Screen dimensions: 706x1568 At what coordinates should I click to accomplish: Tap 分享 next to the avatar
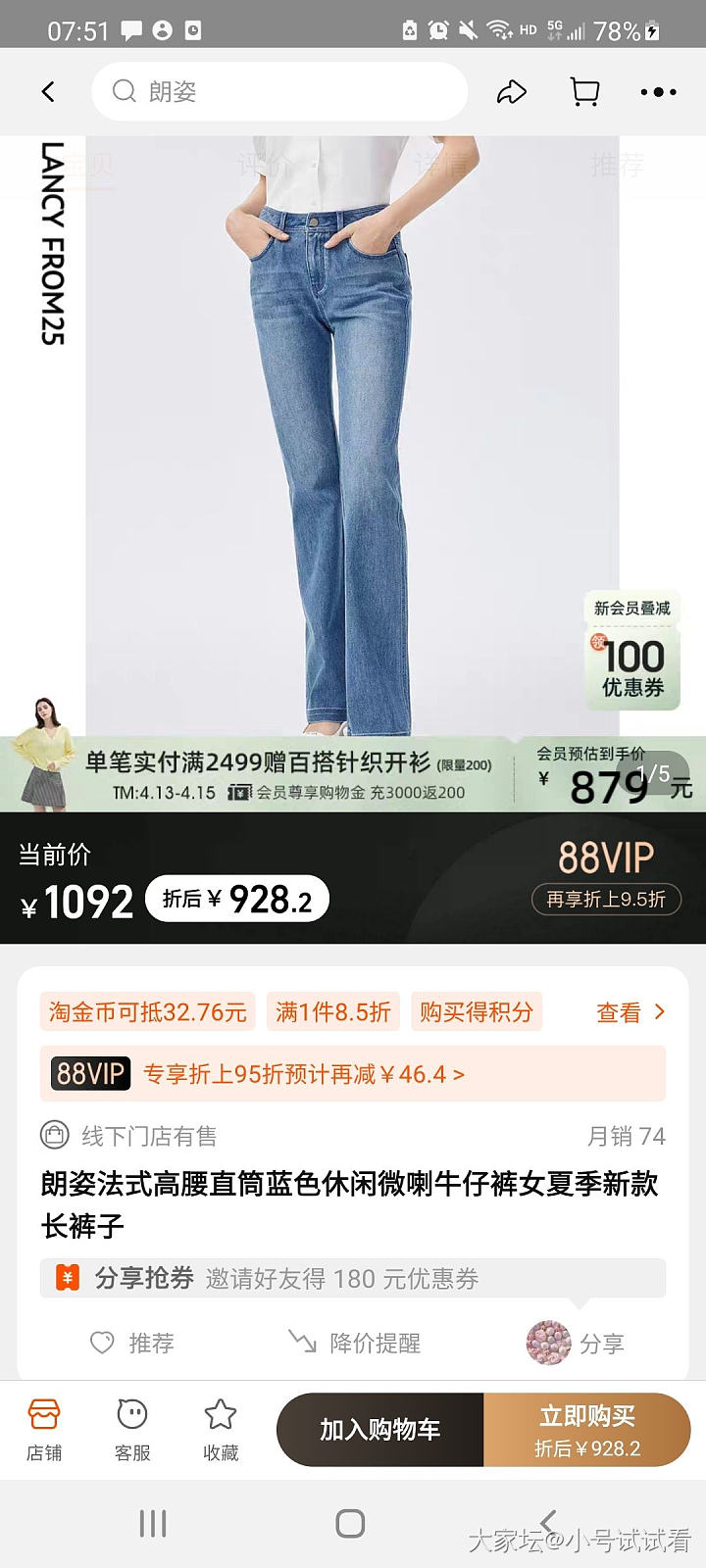click(579, 1343)
